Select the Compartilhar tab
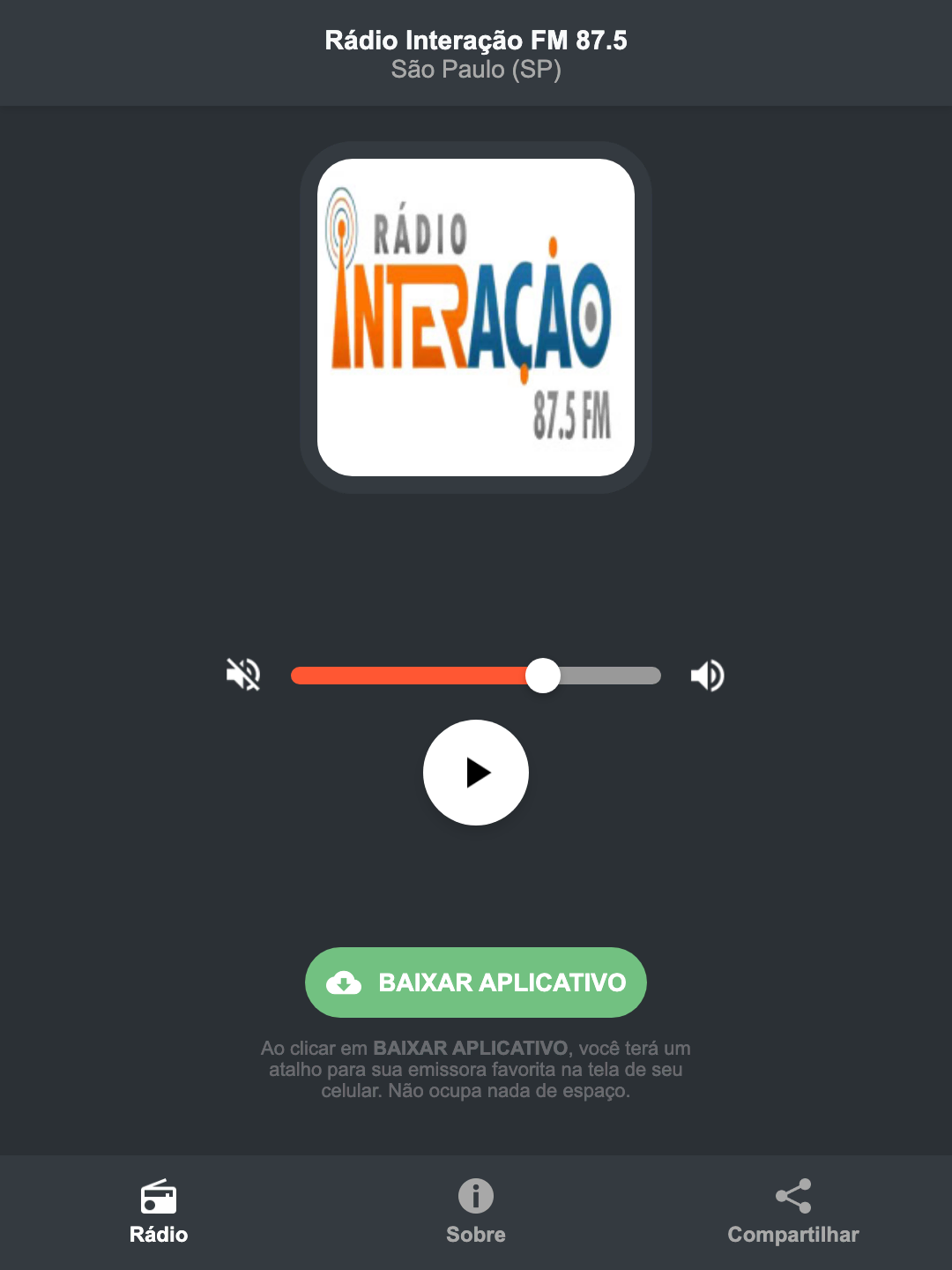Image resolution: width=952 pixels, height=1270 pixels. tap(792, 1213)
